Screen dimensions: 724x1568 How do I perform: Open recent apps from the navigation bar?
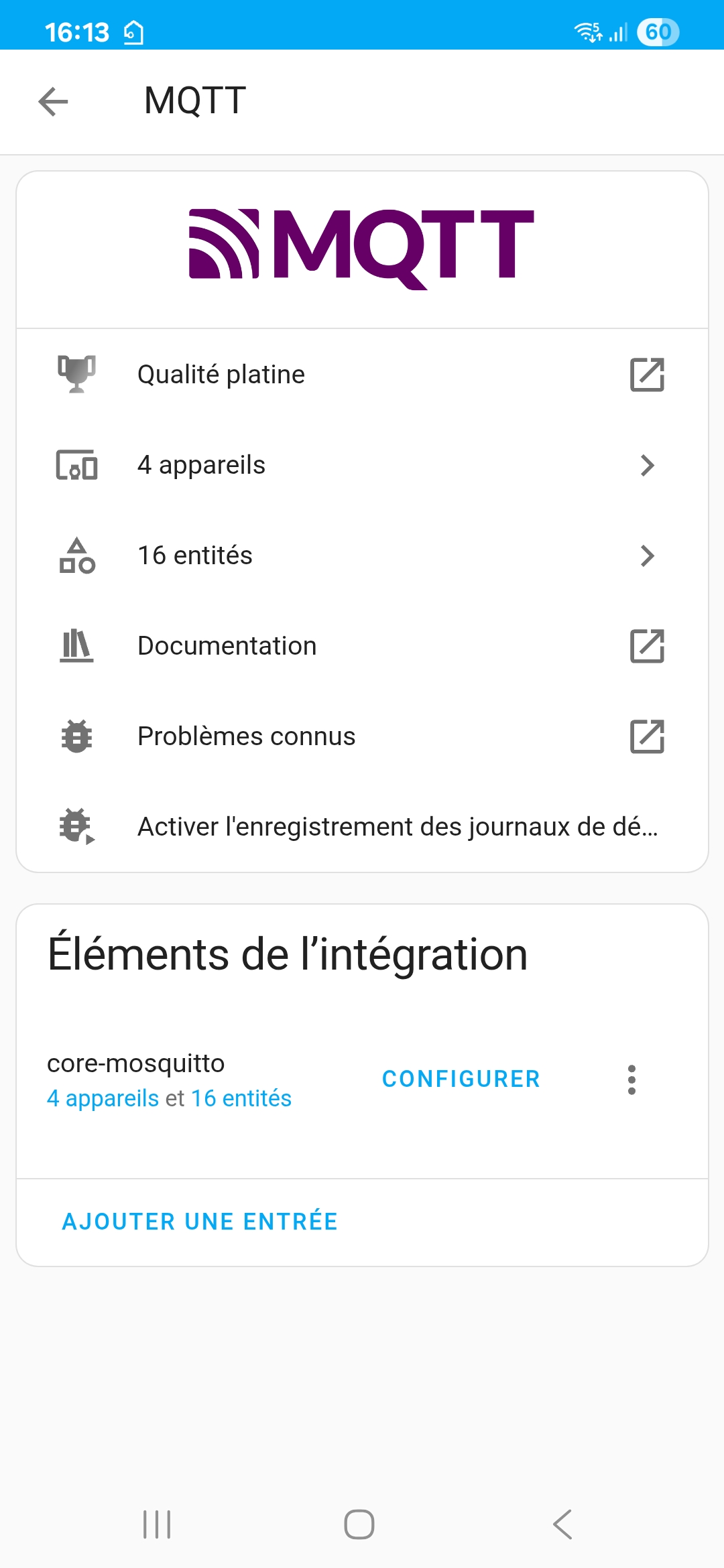pos(157,1524)
